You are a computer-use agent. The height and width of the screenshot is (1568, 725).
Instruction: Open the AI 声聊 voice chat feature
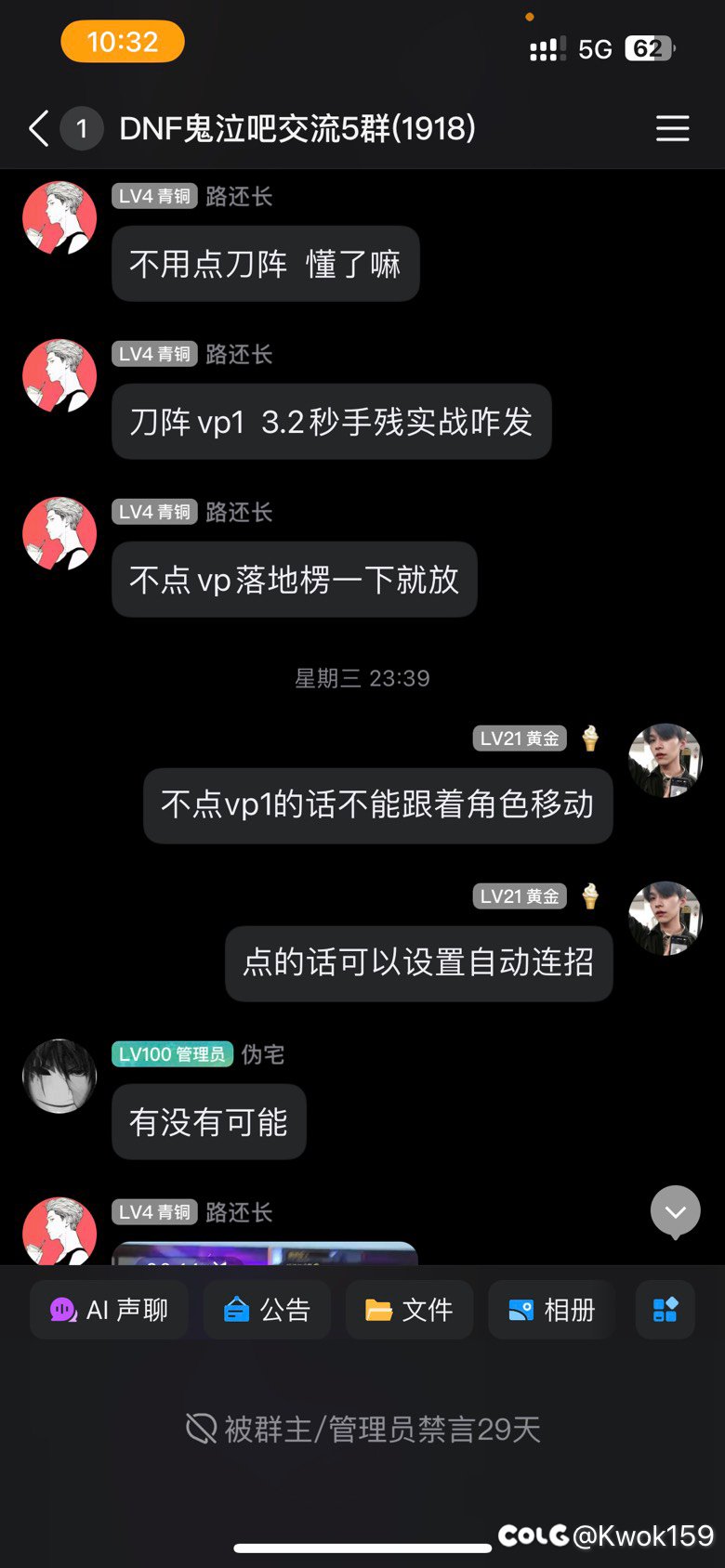coord(108,1310)
